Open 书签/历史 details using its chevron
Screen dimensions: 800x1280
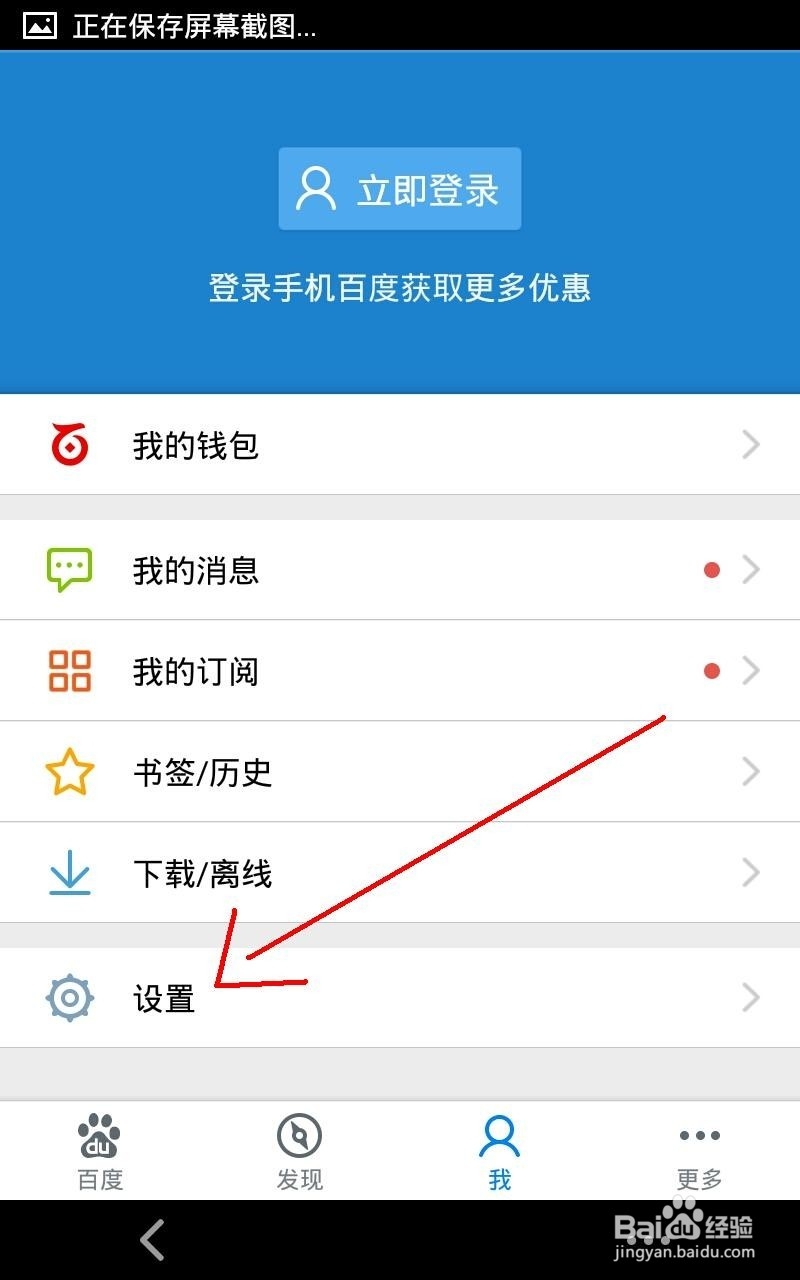[x=750, y=772]
